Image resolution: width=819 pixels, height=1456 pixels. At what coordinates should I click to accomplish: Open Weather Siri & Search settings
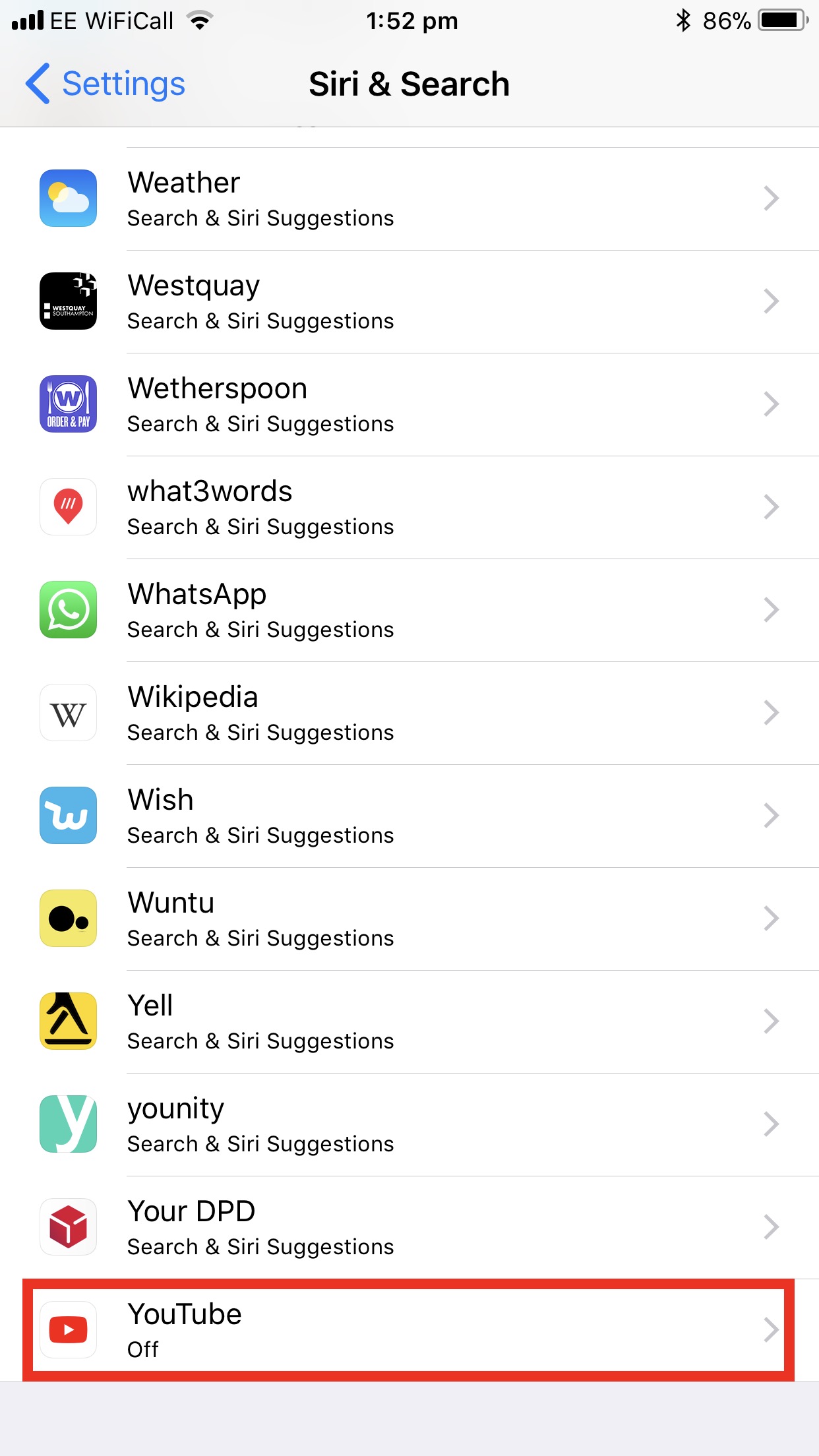(409, 198)
